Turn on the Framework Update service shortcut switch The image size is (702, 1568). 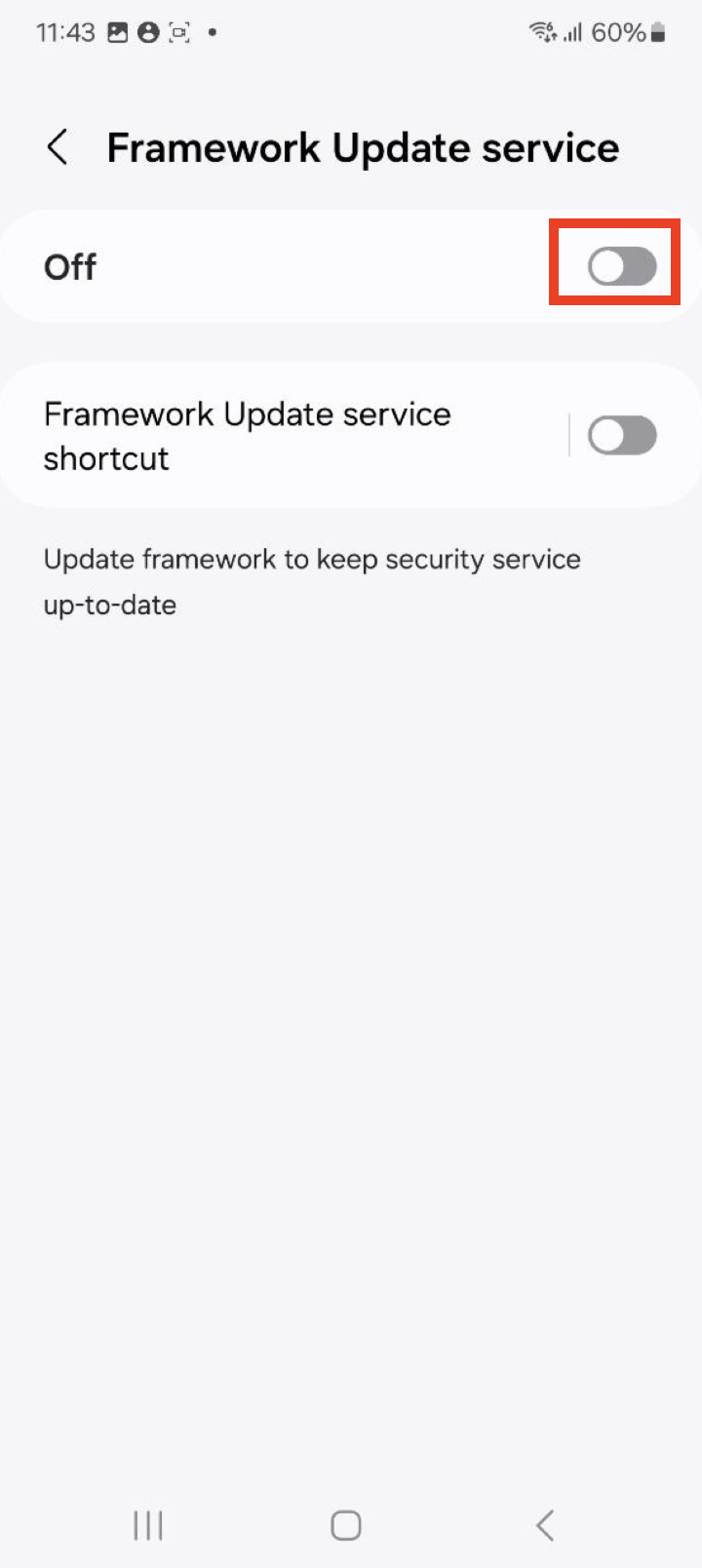pos(623,435)
